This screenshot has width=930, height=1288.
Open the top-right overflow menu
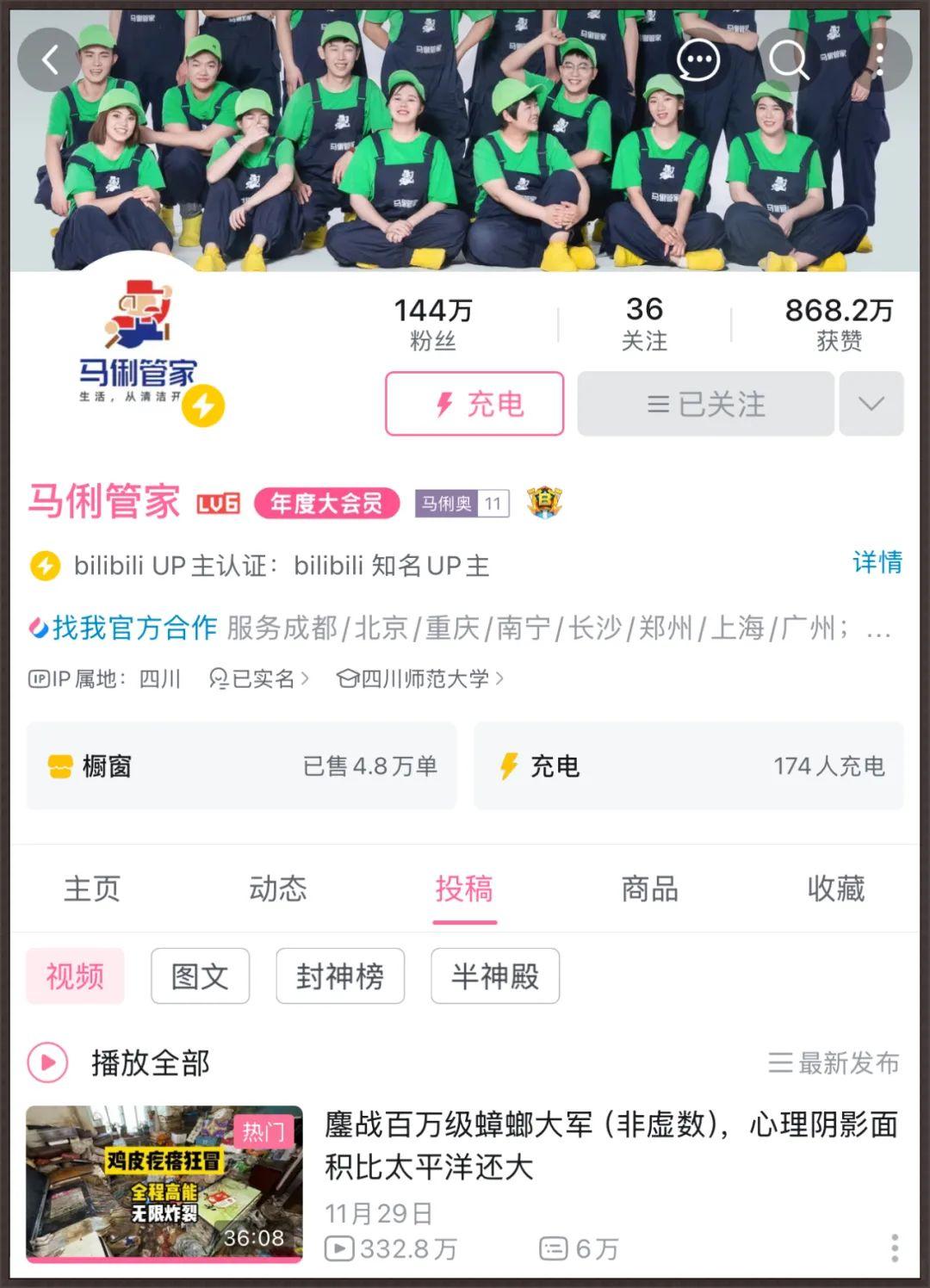tap(880, 60)
